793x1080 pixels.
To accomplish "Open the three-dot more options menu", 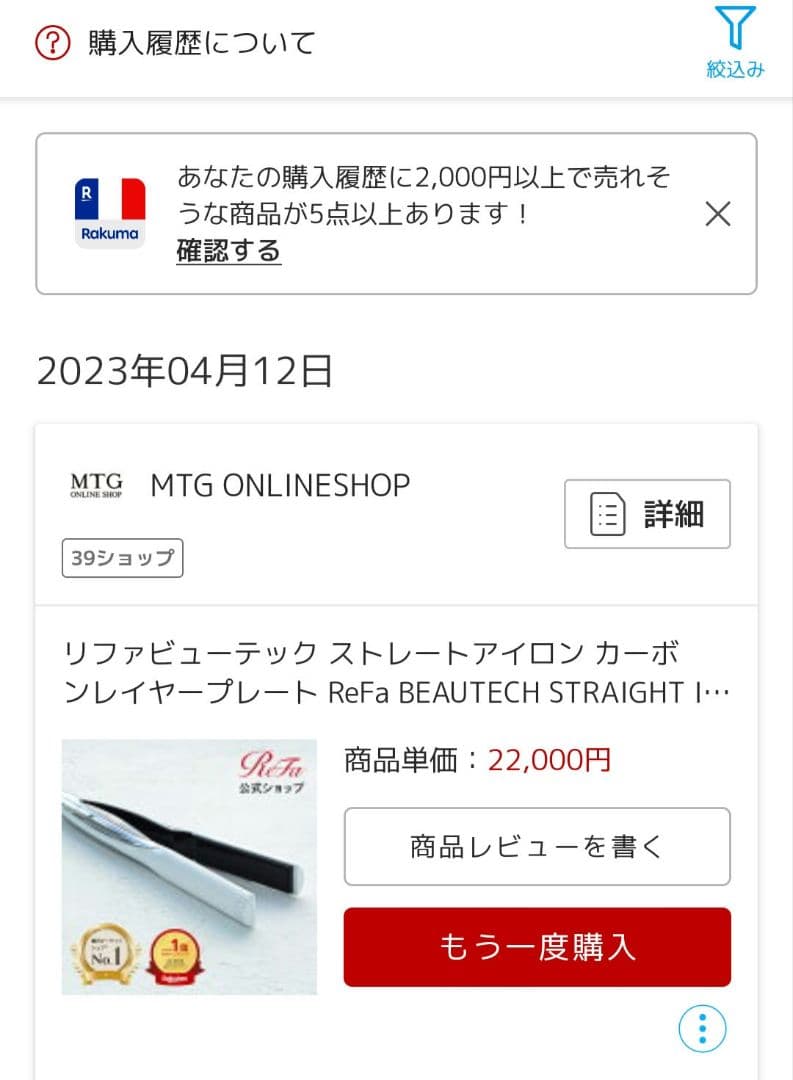I will coord(702,1028).
